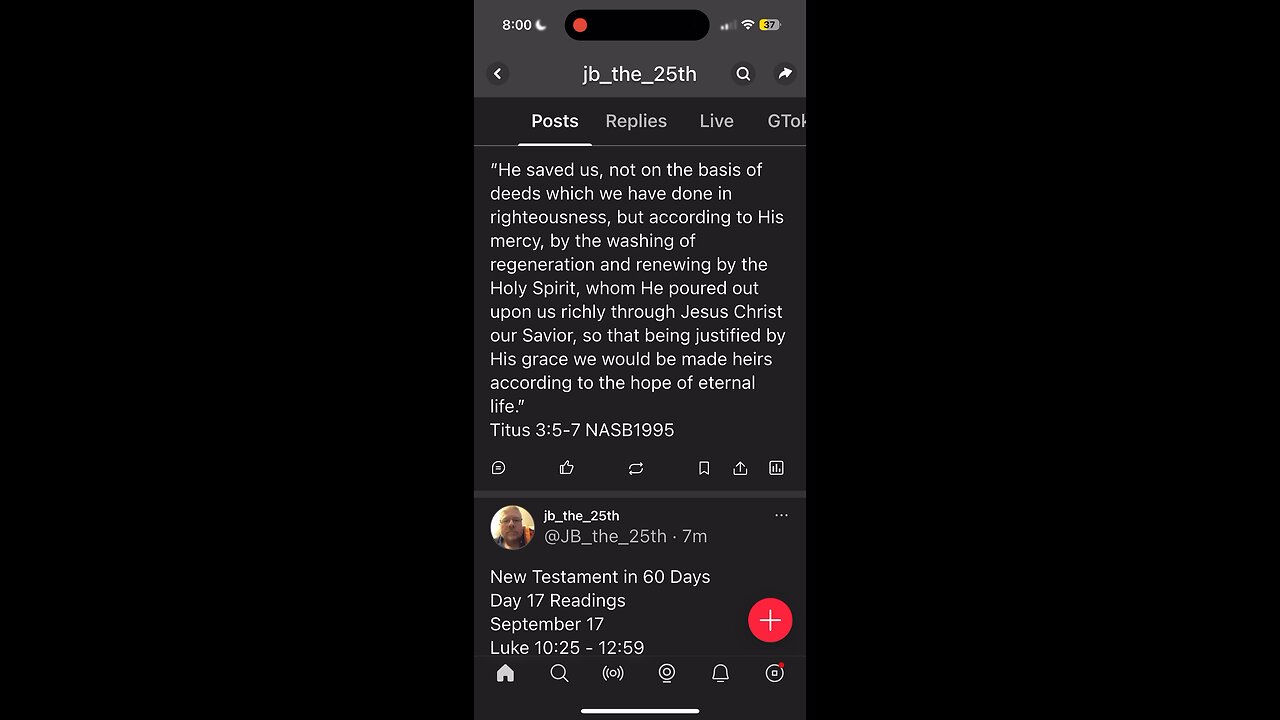Comment on the Titus 3:5-7 post
This screenshot has width=1280, height=720.
tap(498, 468)
